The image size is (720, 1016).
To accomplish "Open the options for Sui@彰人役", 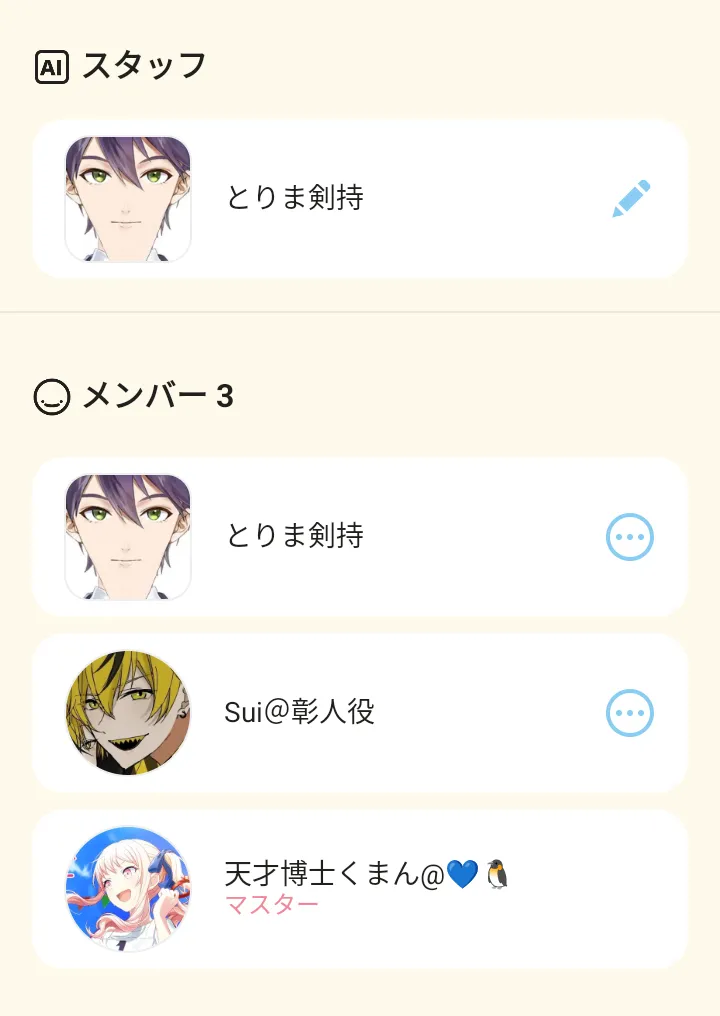I will (630, 713).
